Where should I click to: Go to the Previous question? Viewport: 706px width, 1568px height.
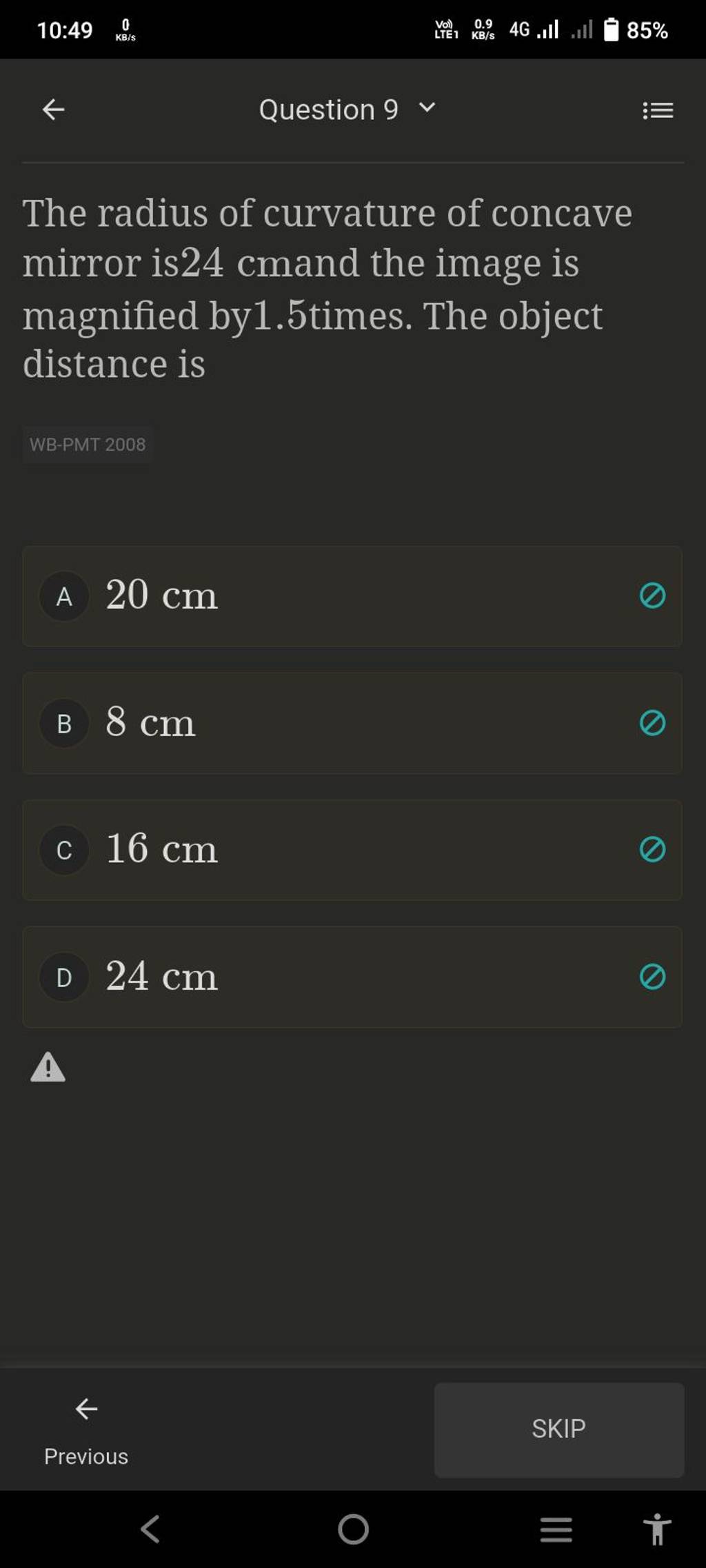tap(86, 1430)
